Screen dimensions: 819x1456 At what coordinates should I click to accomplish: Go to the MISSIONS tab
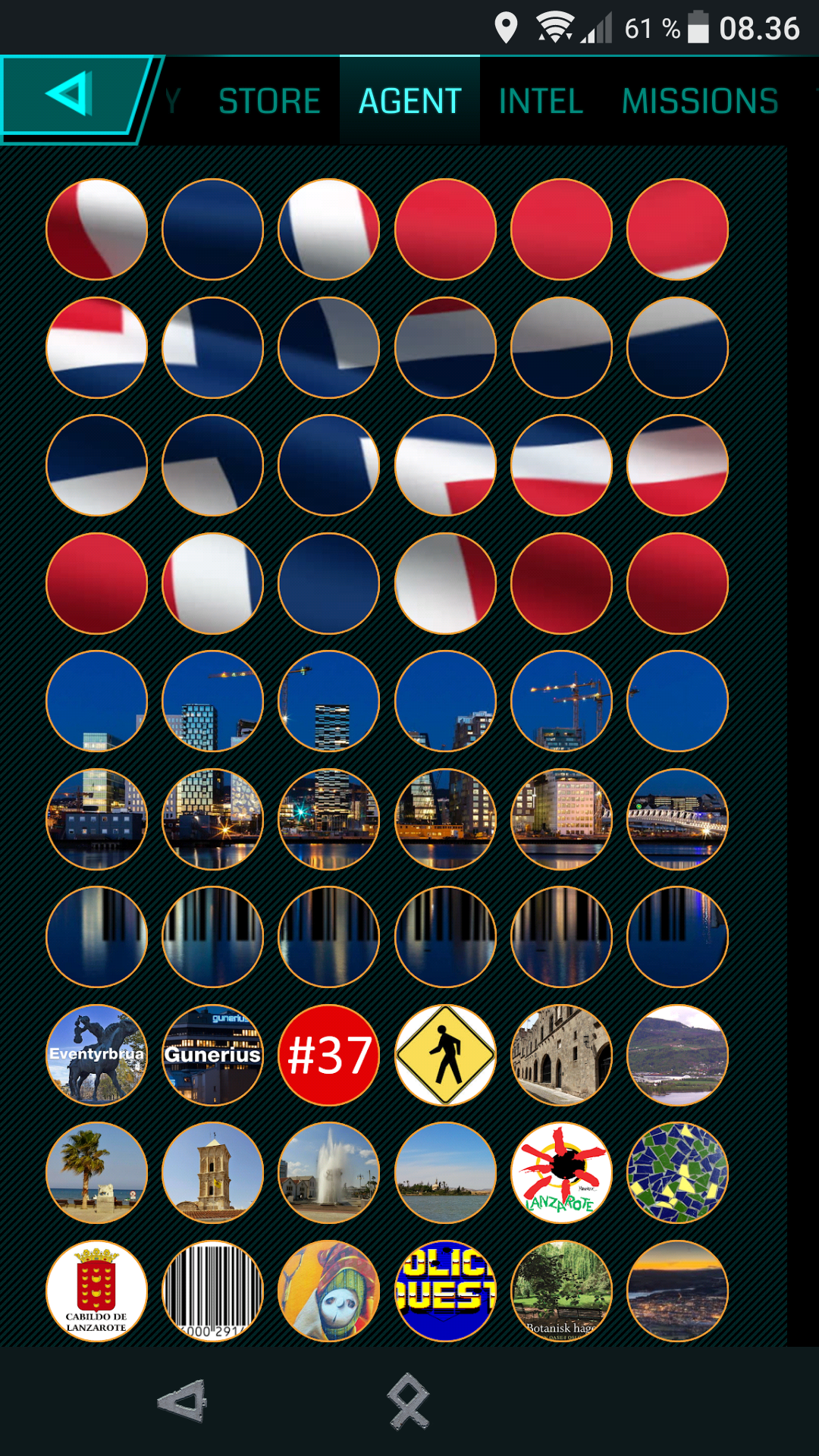point(700,101)
